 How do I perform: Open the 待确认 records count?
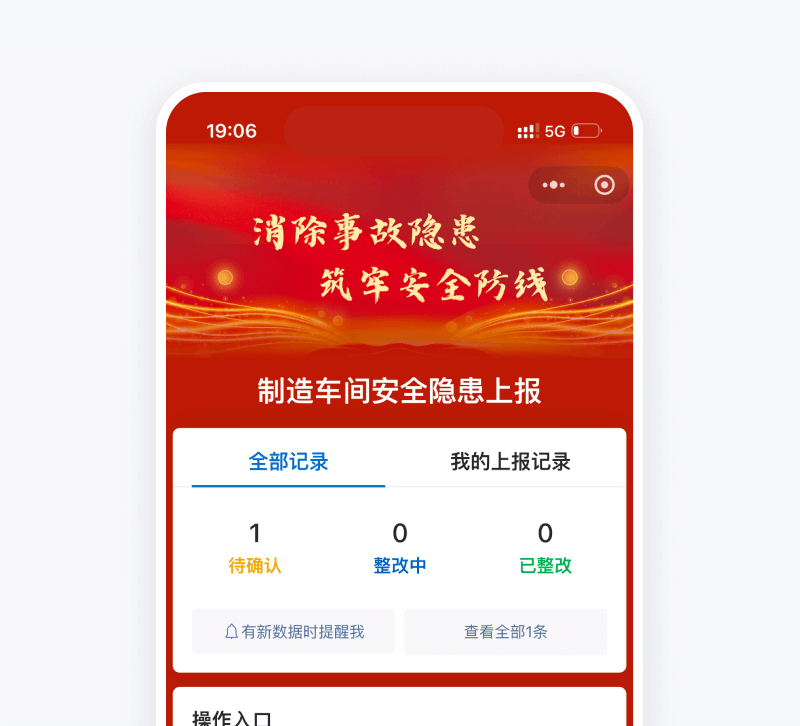(x=255, y=547)
